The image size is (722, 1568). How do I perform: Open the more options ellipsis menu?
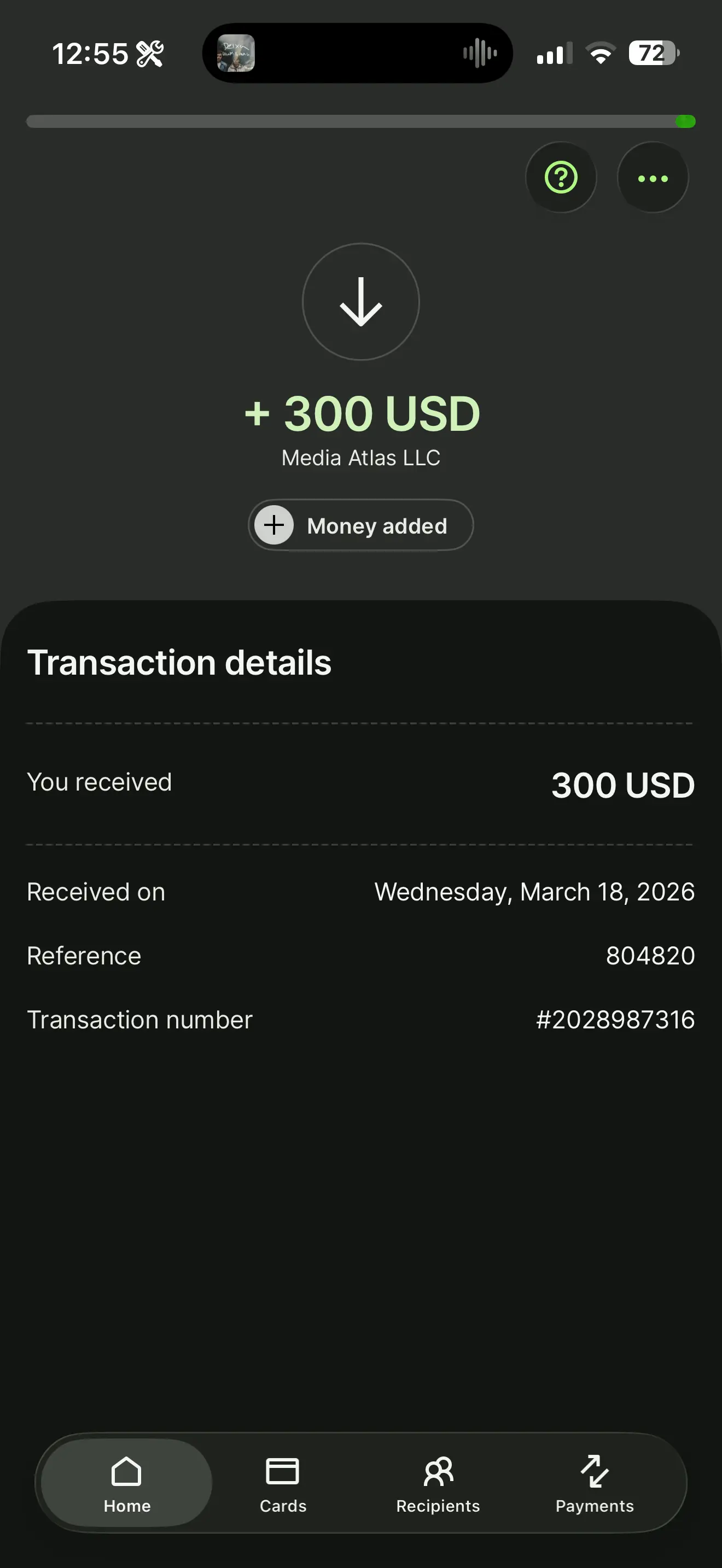coord(652,177)
